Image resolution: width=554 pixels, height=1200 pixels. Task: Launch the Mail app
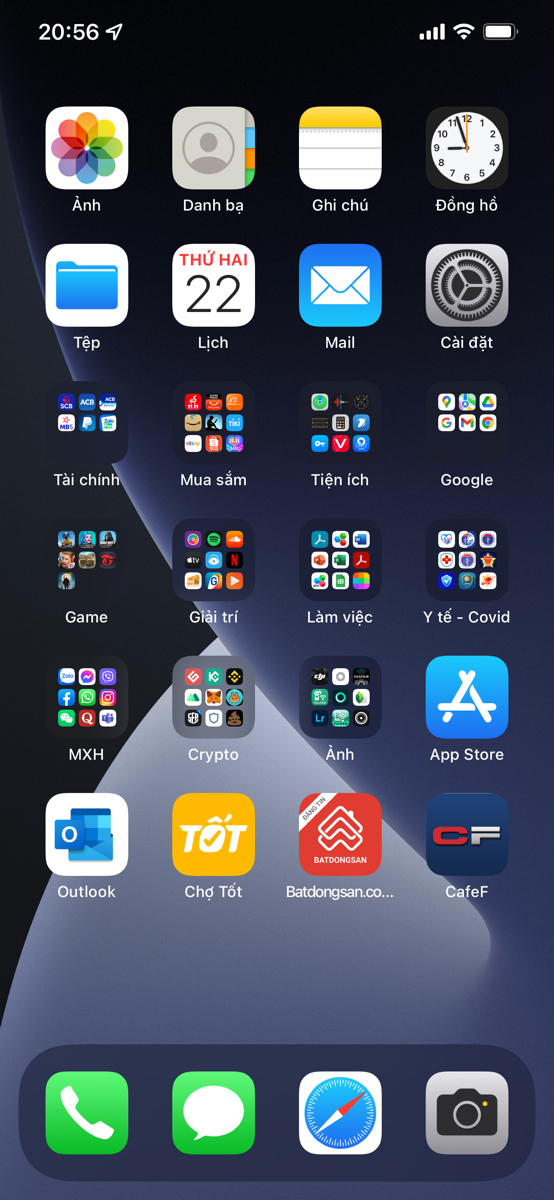[340, 285]
